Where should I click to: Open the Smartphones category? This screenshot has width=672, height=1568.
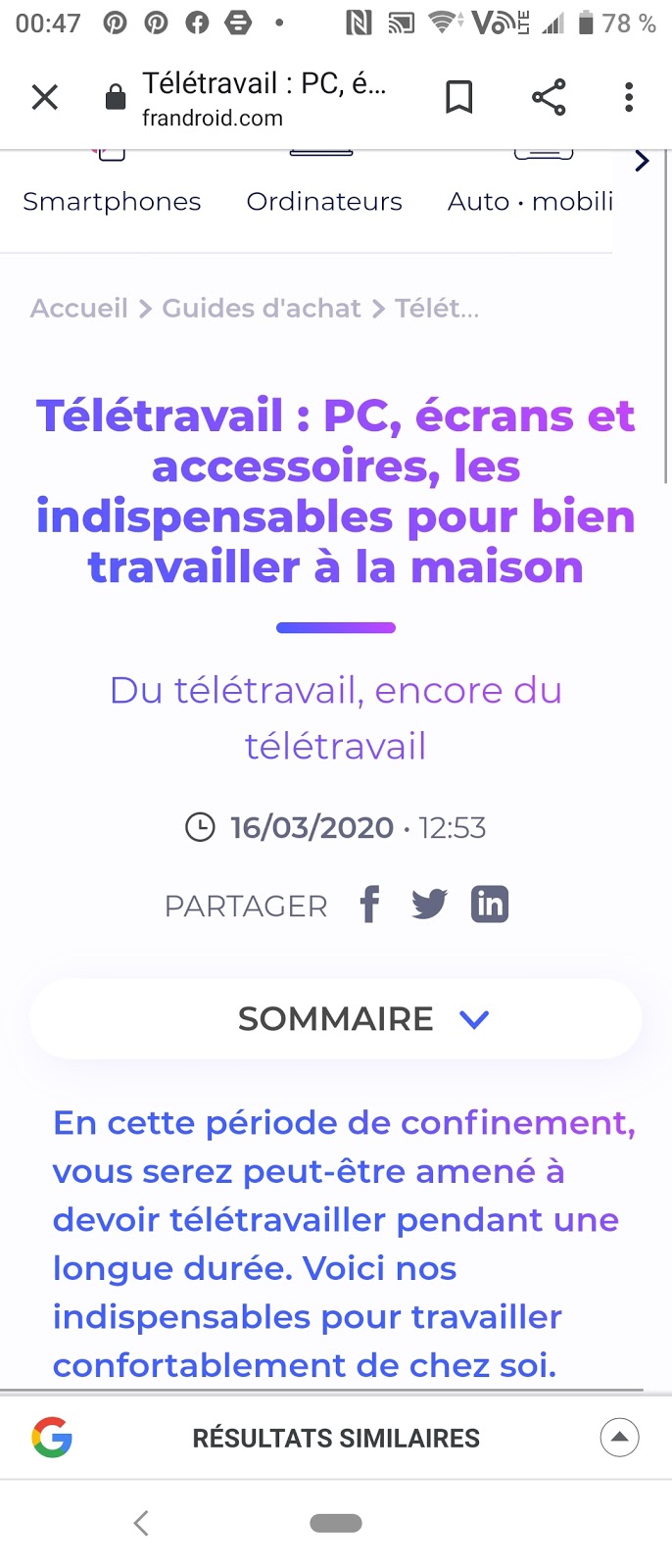(112, 200)
